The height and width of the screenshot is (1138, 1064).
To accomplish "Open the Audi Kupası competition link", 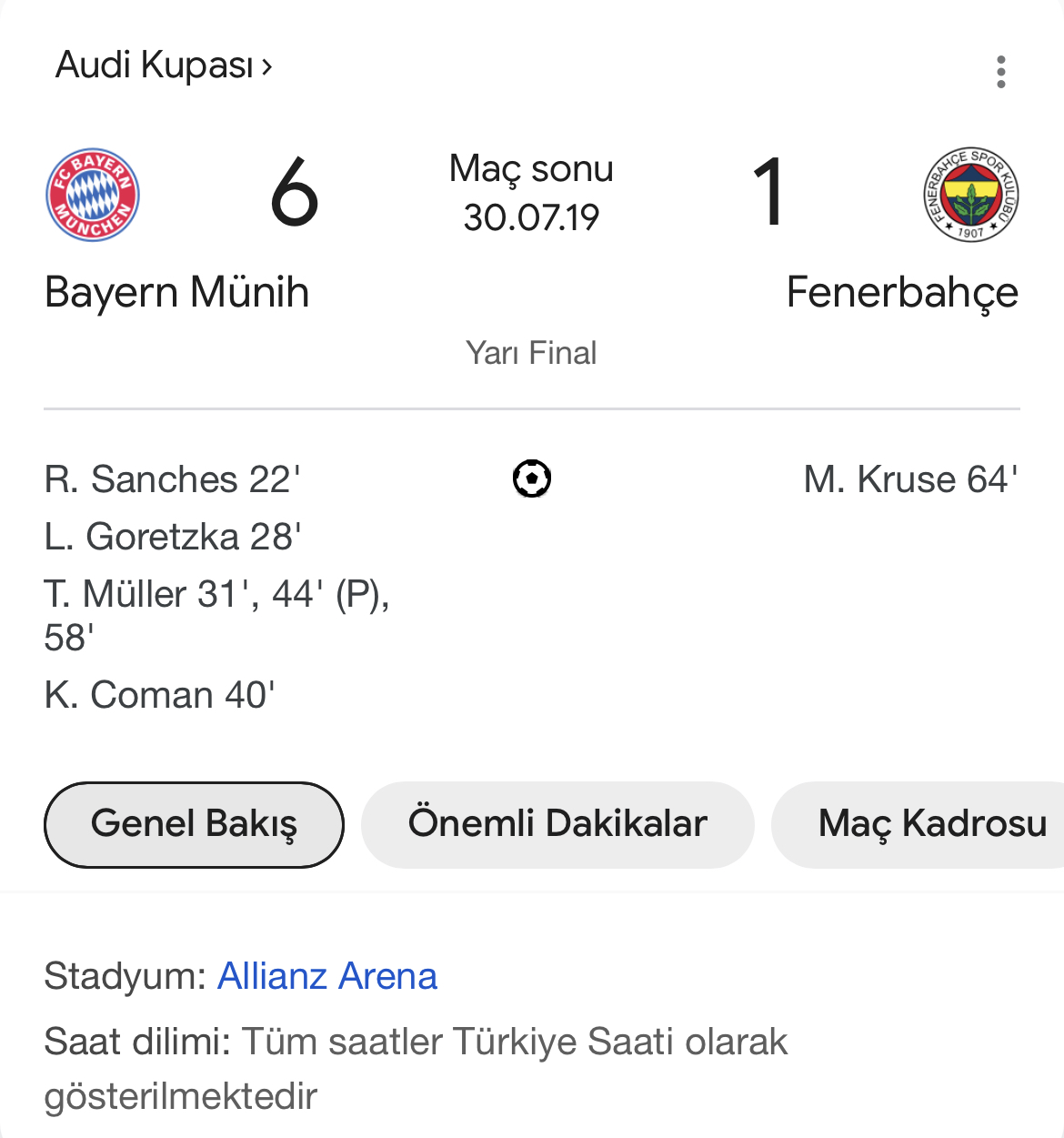I will [164, 65].
